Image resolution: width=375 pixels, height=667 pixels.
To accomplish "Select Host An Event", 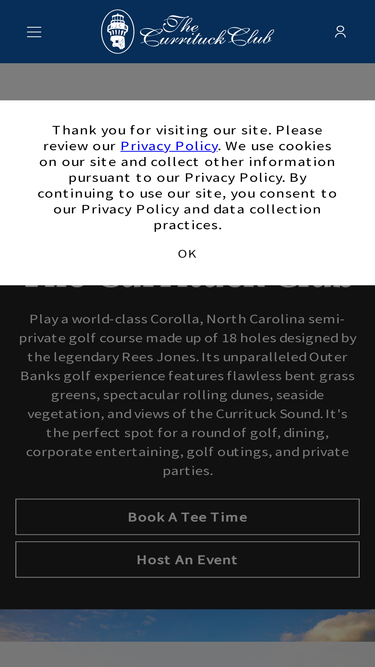I will click(188, 559).
